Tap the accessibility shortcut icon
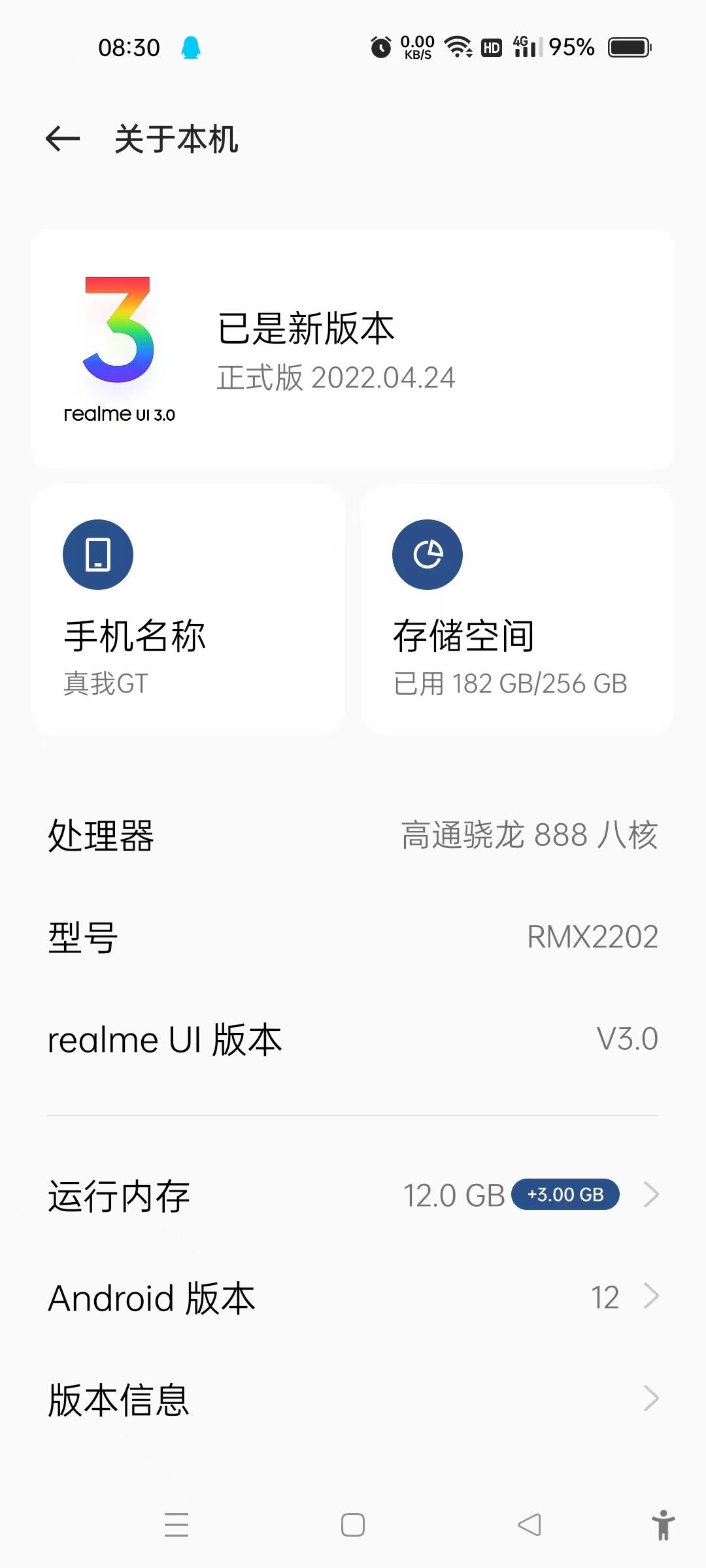The width and height of the screenshot is (706, 1568). [663, 1525]
